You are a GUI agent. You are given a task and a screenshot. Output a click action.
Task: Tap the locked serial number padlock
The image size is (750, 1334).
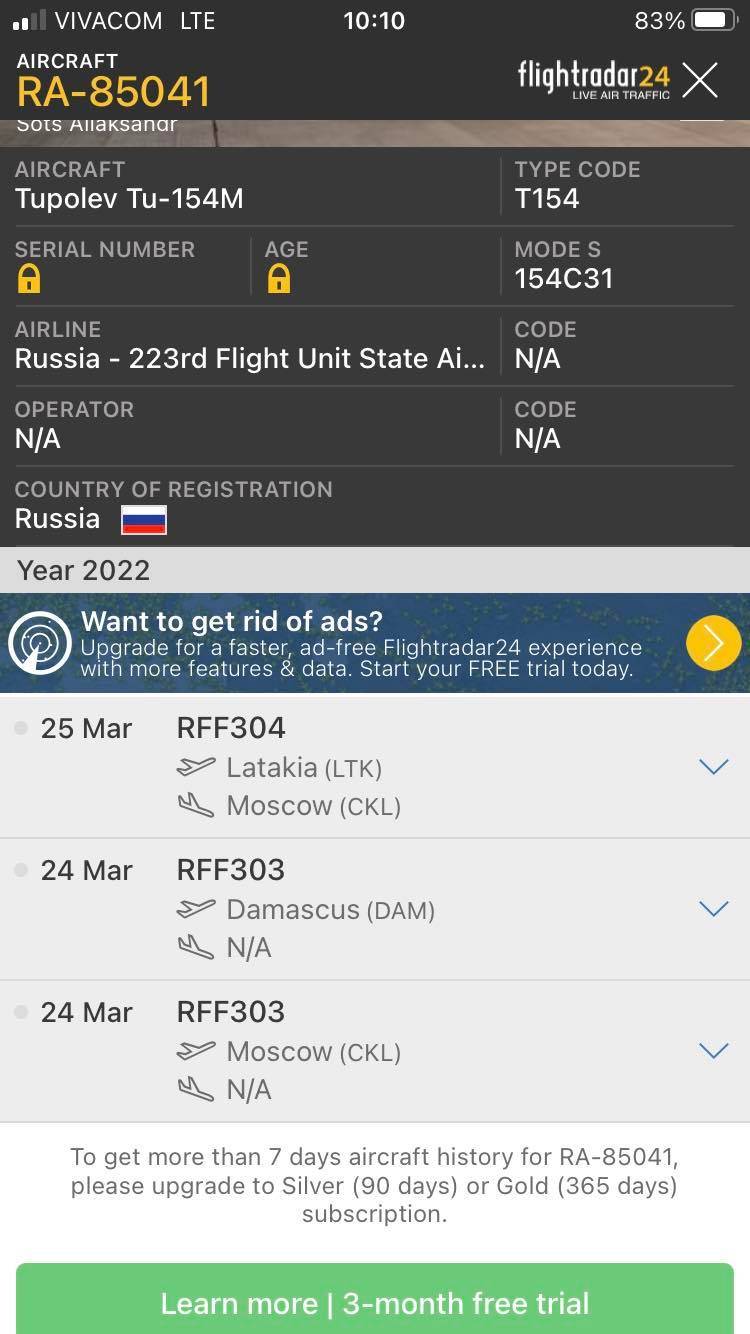(x=29, y=279)
